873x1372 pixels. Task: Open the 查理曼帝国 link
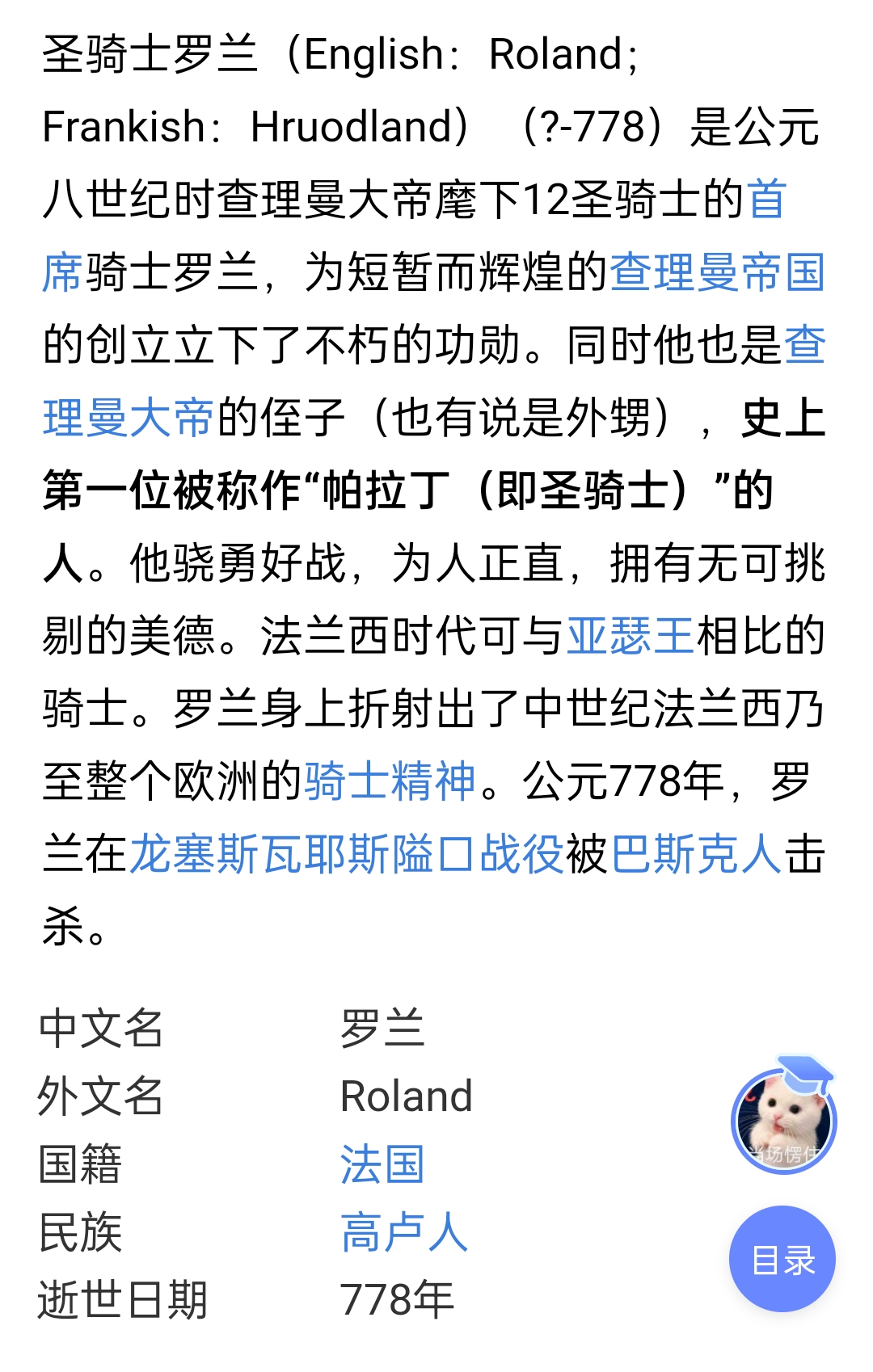717,271
